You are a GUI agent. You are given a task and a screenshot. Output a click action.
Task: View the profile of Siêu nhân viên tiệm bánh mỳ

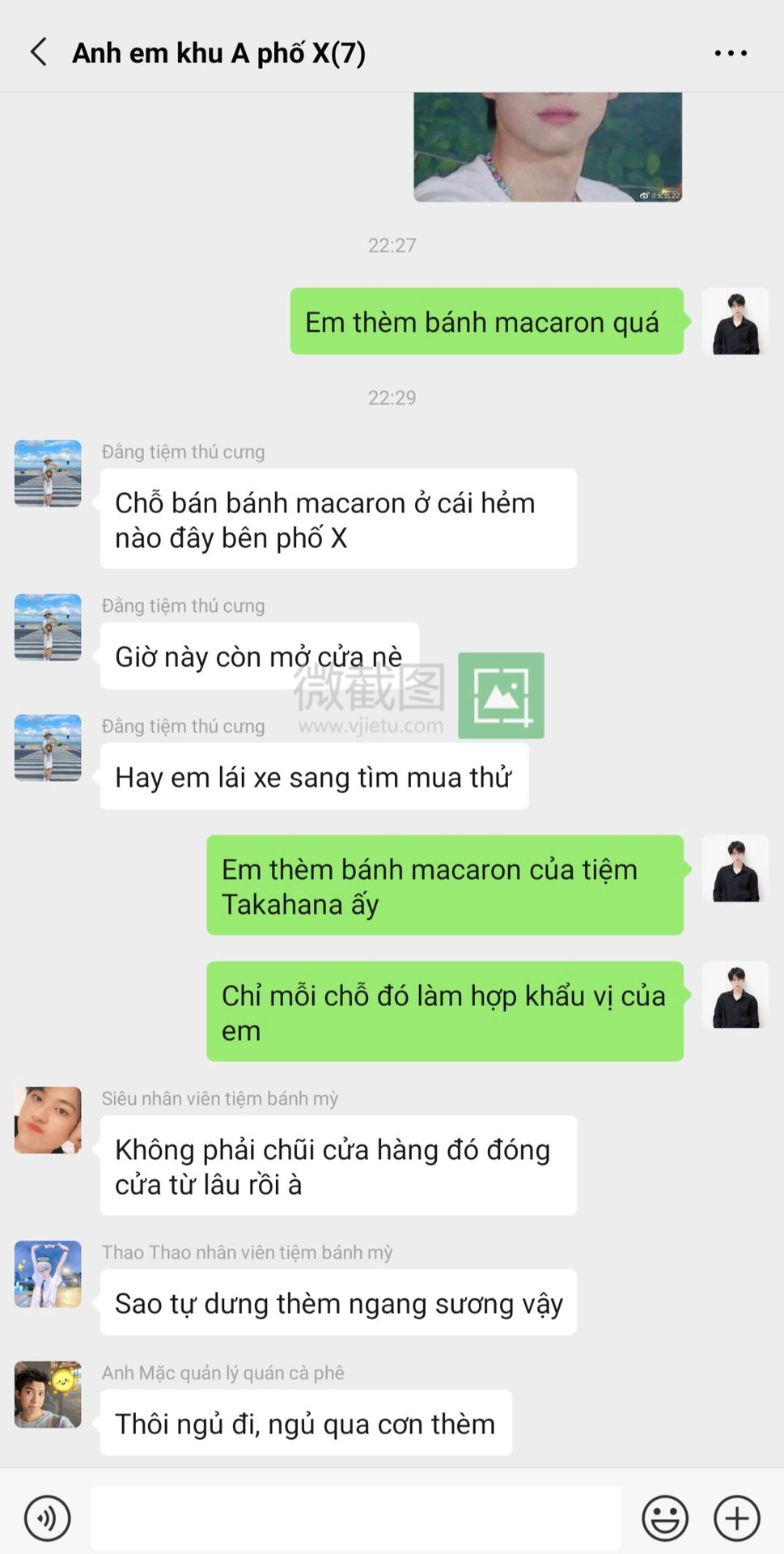[48, 1120]
